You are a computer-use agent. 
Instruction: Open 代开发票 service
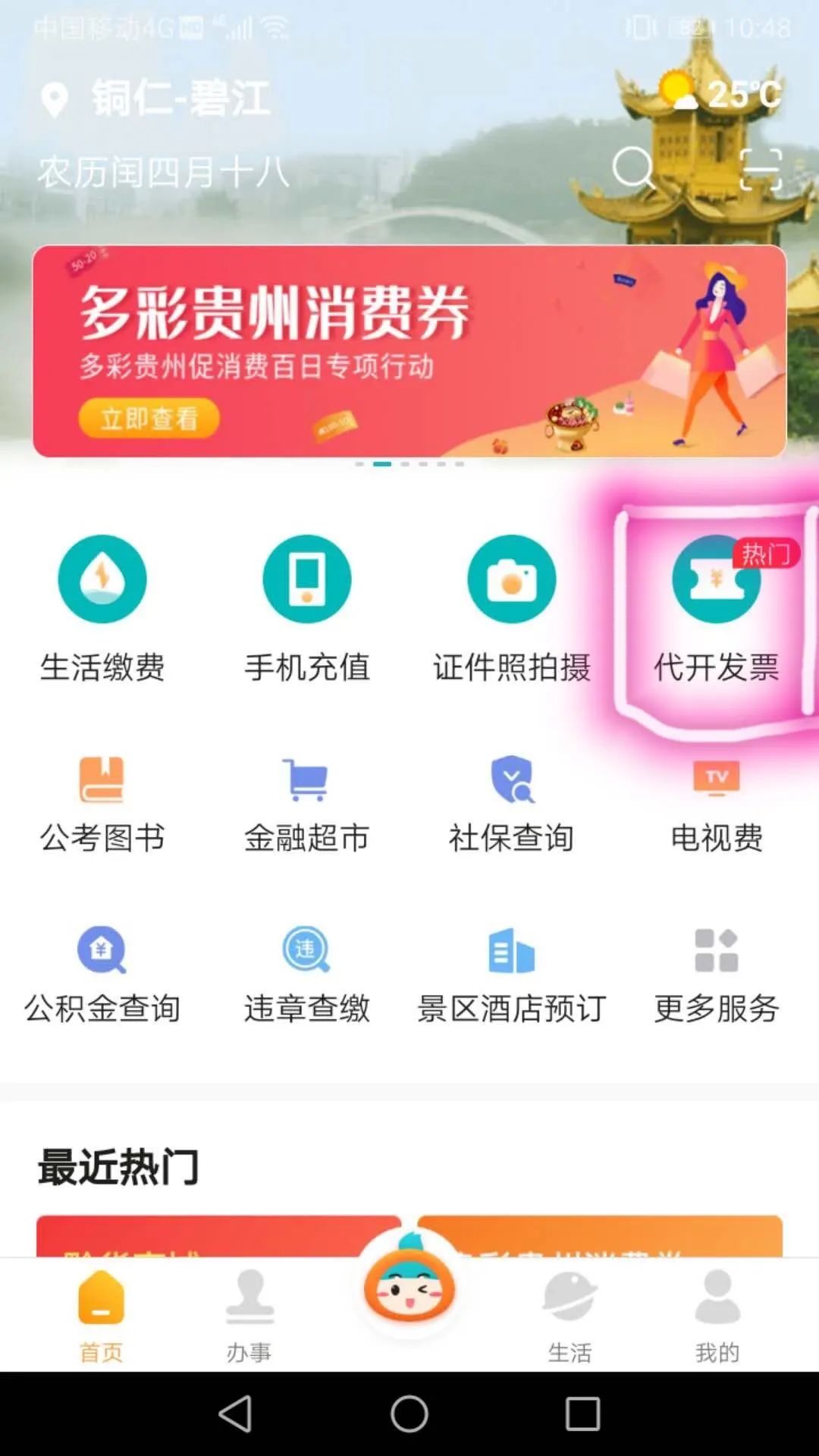click(x=716, y=607)
